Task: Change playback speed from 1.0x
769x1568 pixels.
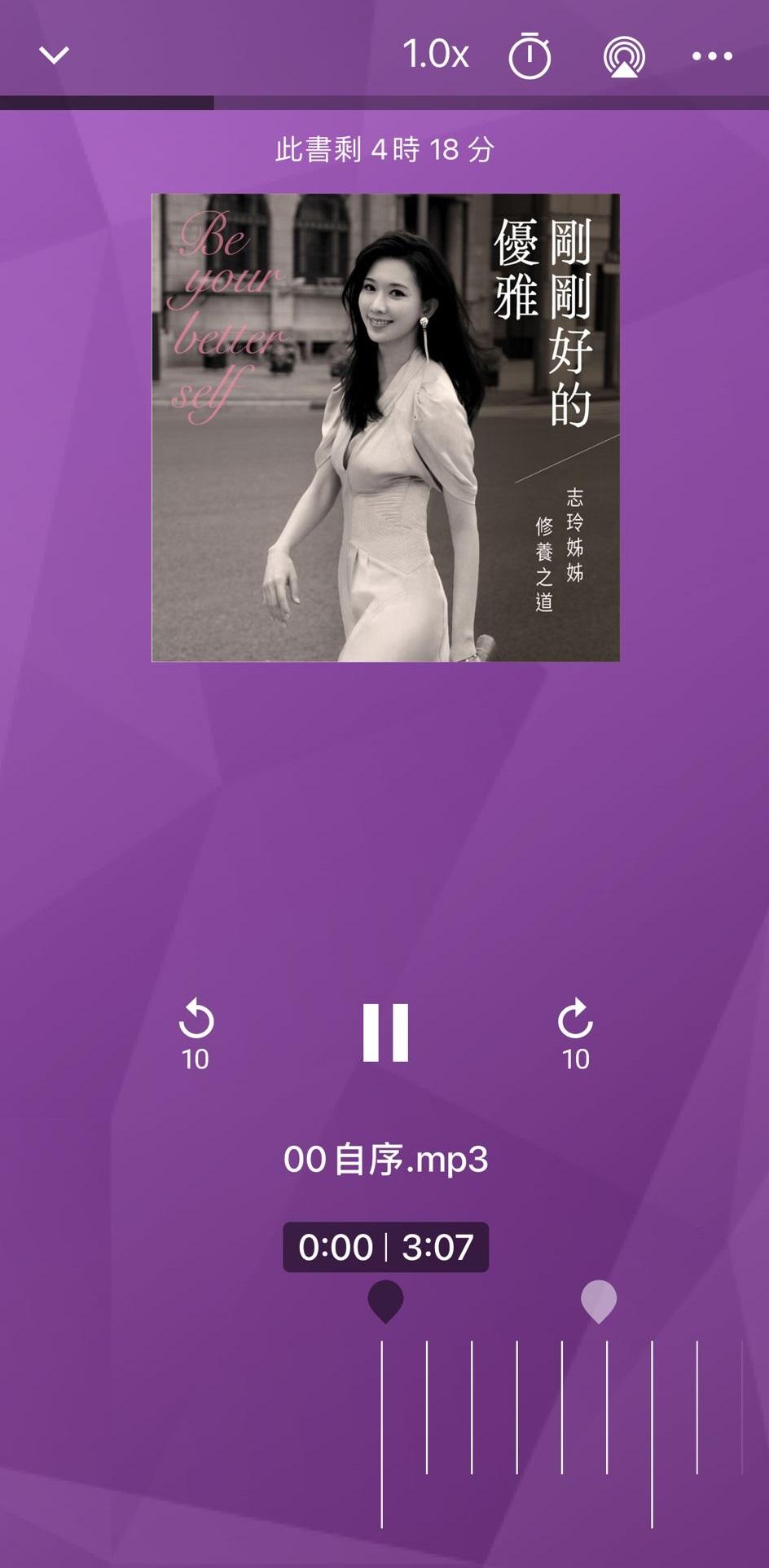Action: tap(437, 55)
